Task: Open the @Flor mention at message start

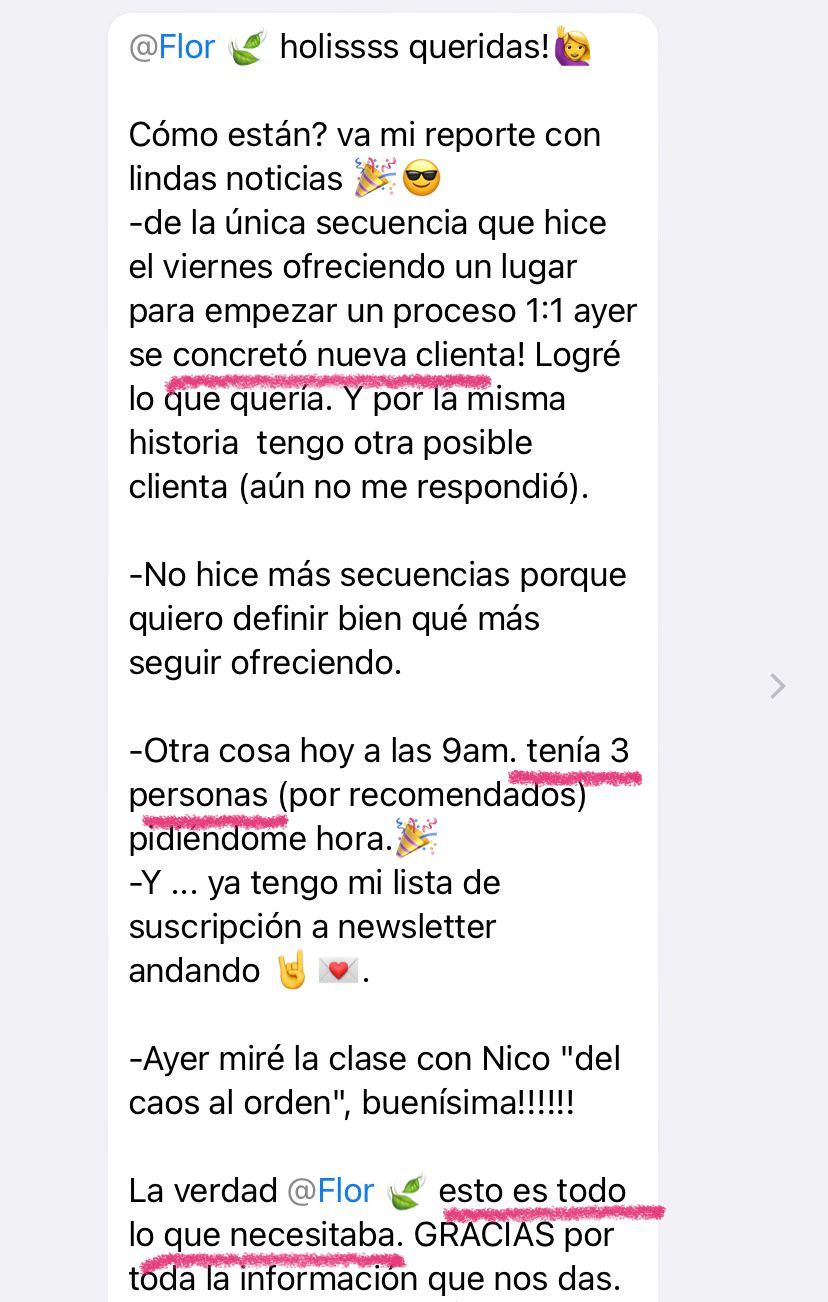Action: (x=172, y=47)
